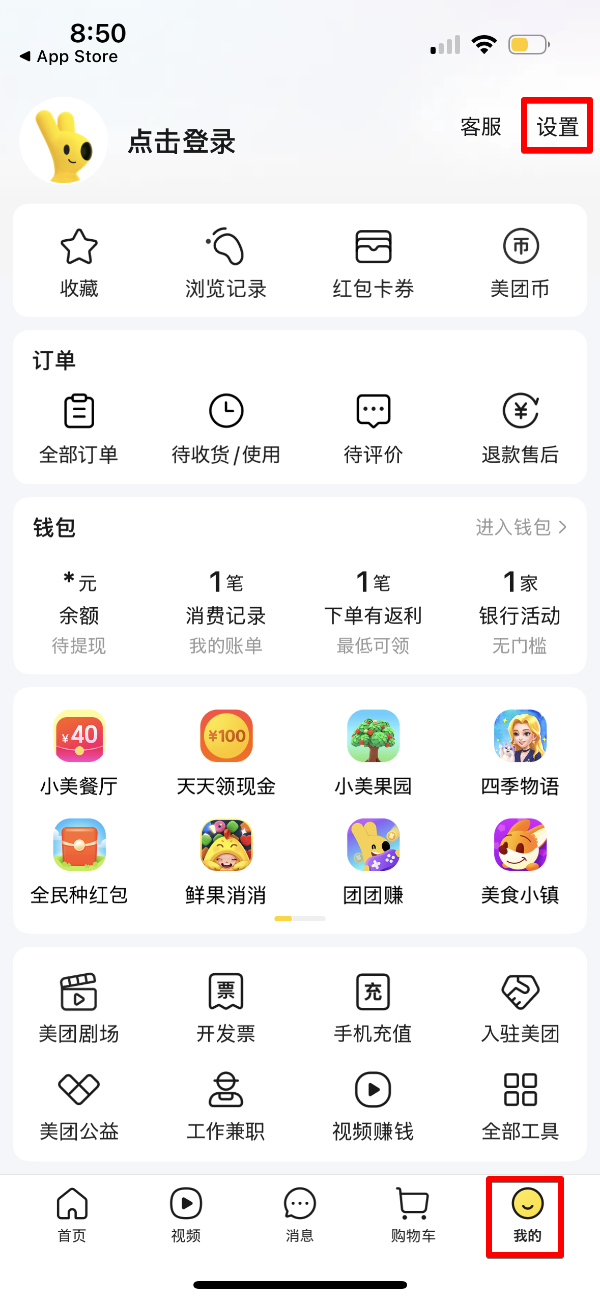Contact 客服 customer service

481,126
